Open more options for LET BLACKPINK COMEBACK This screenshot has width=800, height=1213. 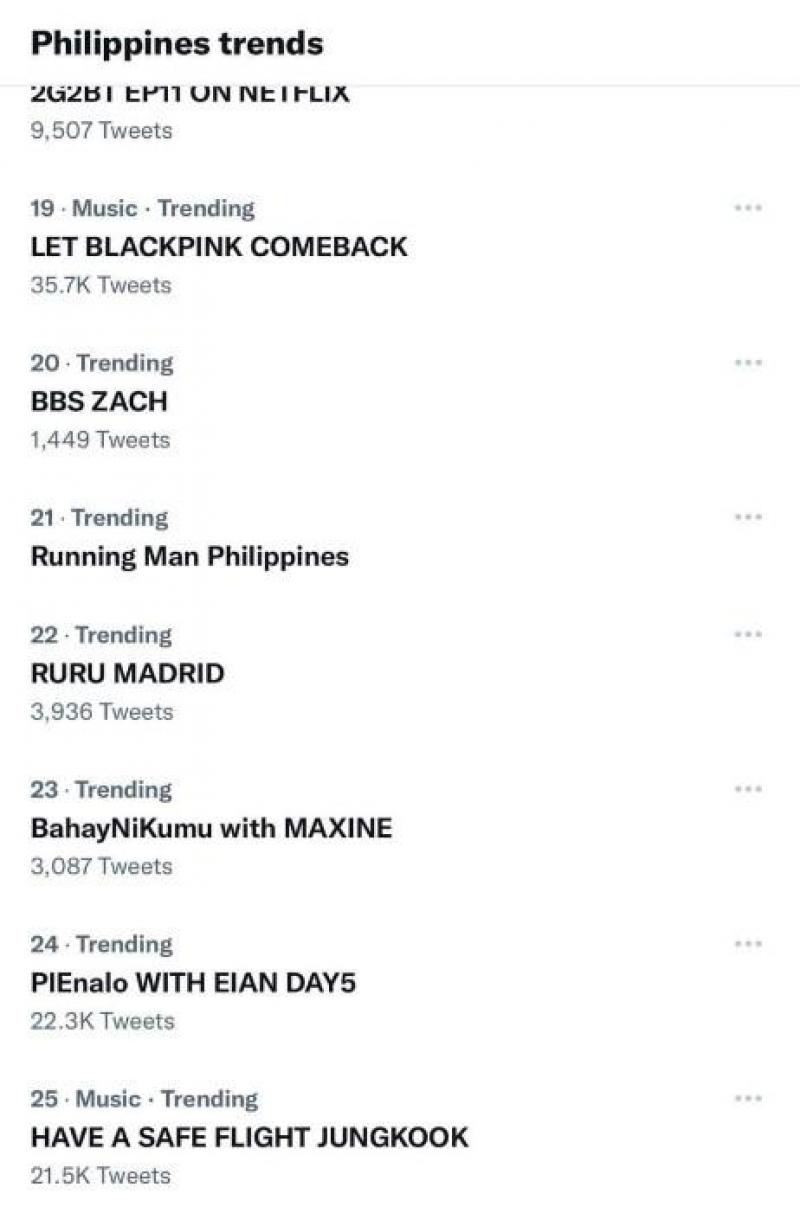coord(748,208)
